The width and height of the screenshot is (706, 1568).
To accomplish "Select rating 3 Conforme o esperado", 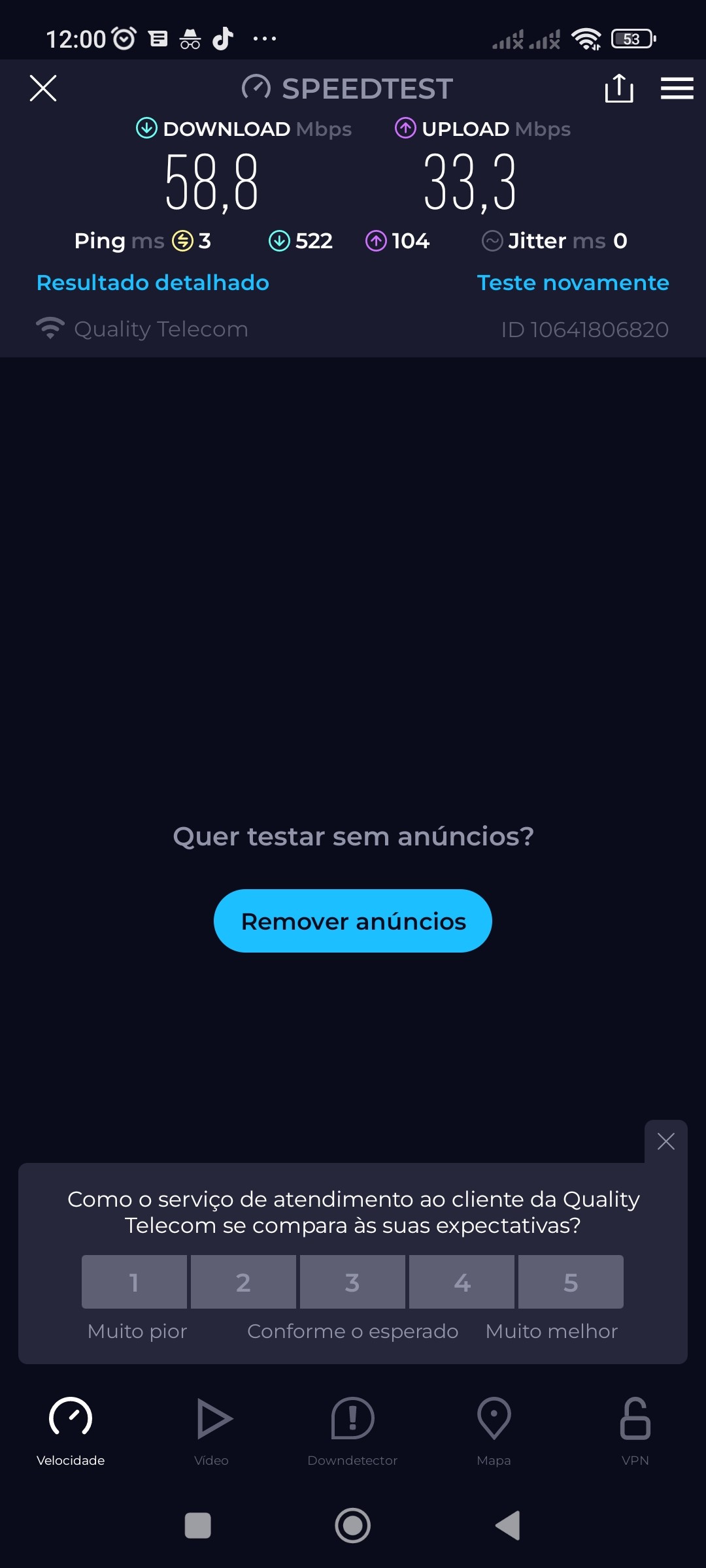I will pos(352,1282).
